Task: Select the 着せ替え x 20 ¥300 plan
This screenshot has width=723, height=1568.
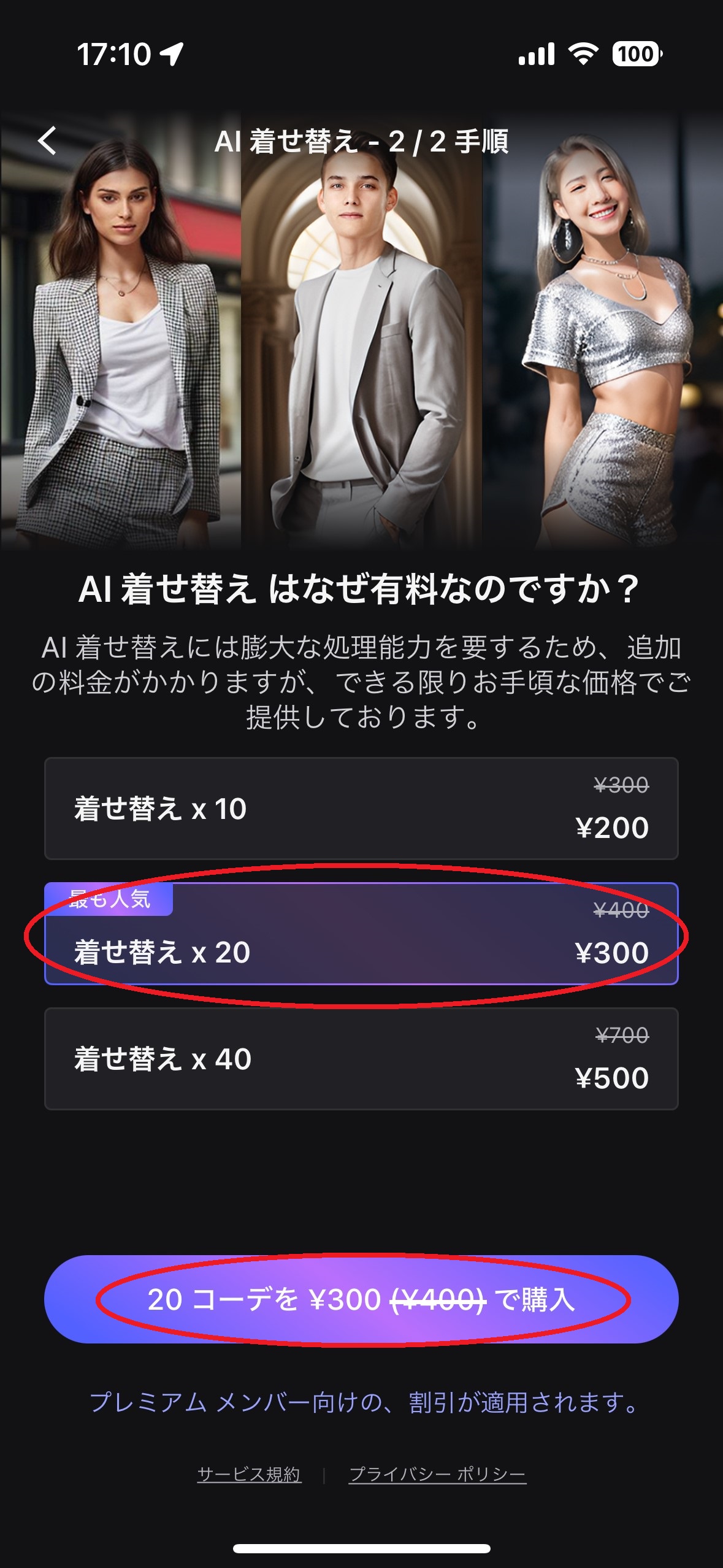Action: 361,934
